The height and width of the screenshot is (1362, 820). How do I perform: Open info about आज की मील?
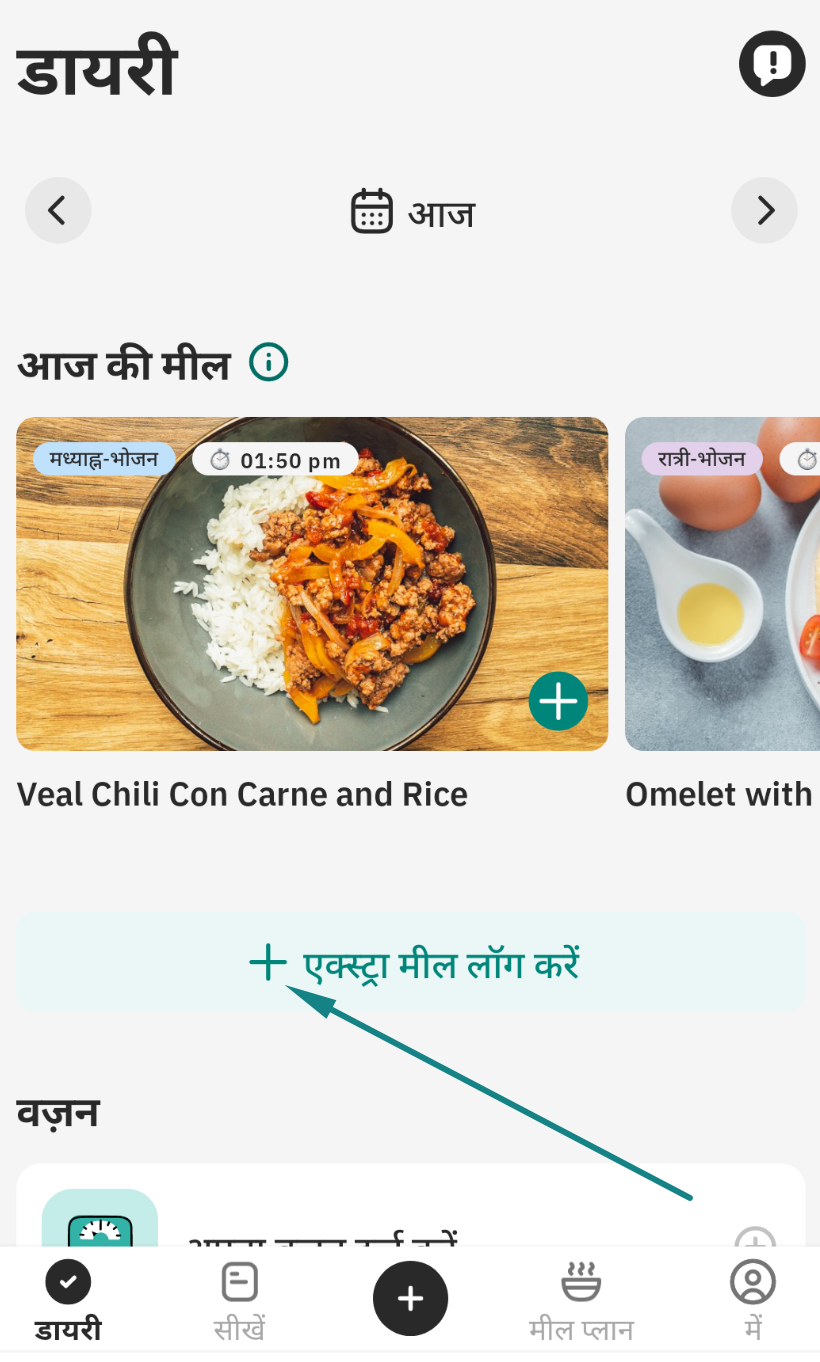pos(268,362)
